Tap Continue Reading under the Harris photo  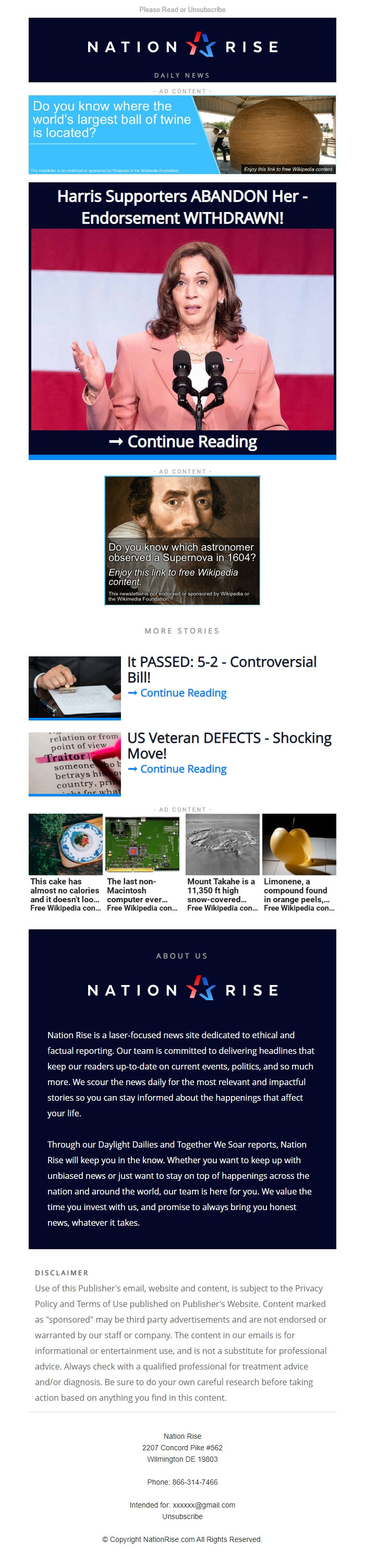pos(183,441)
